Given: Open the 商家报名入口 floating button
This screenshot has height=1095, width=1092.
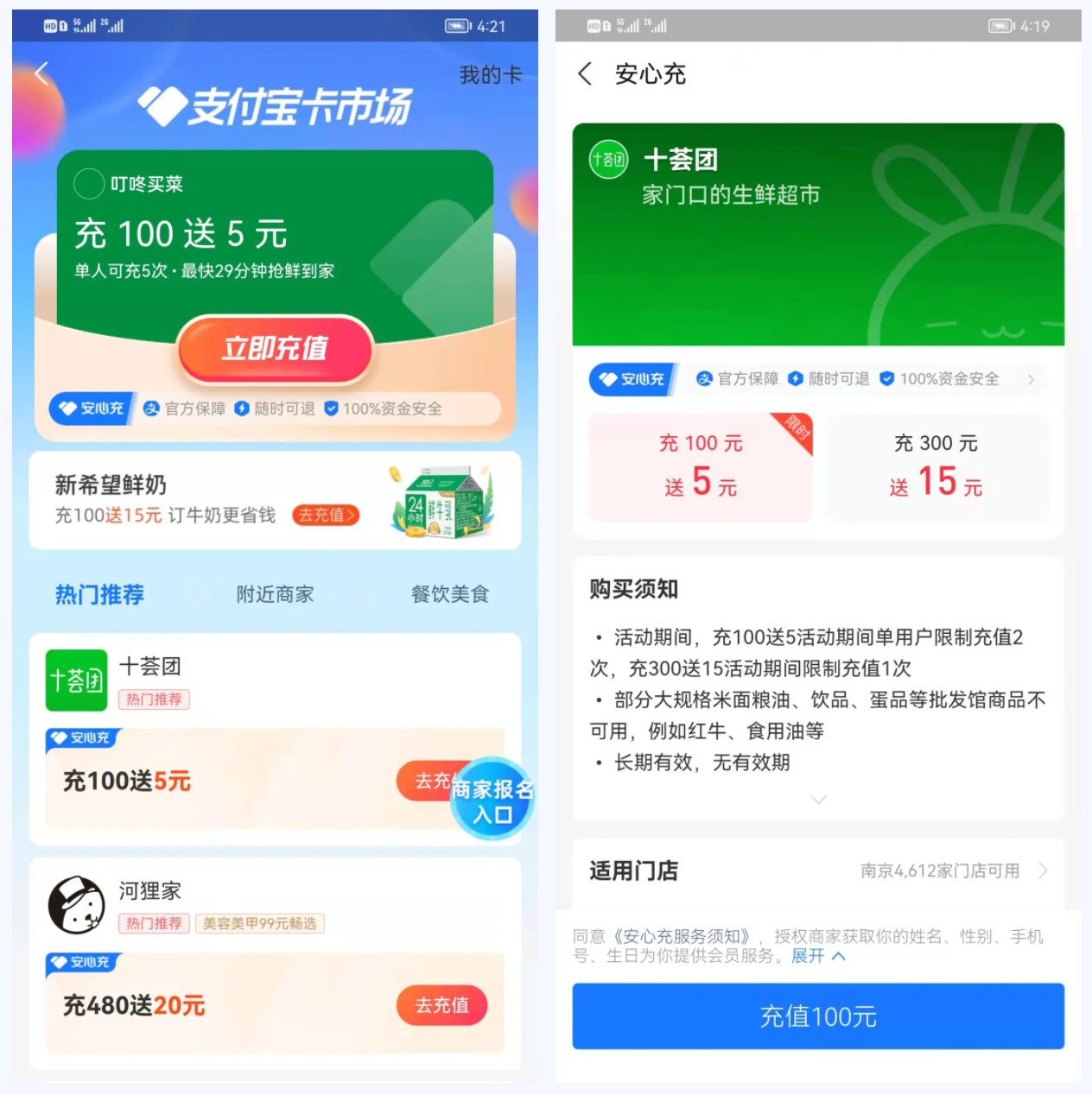Looking at the screenshot, I should [492, 801].
